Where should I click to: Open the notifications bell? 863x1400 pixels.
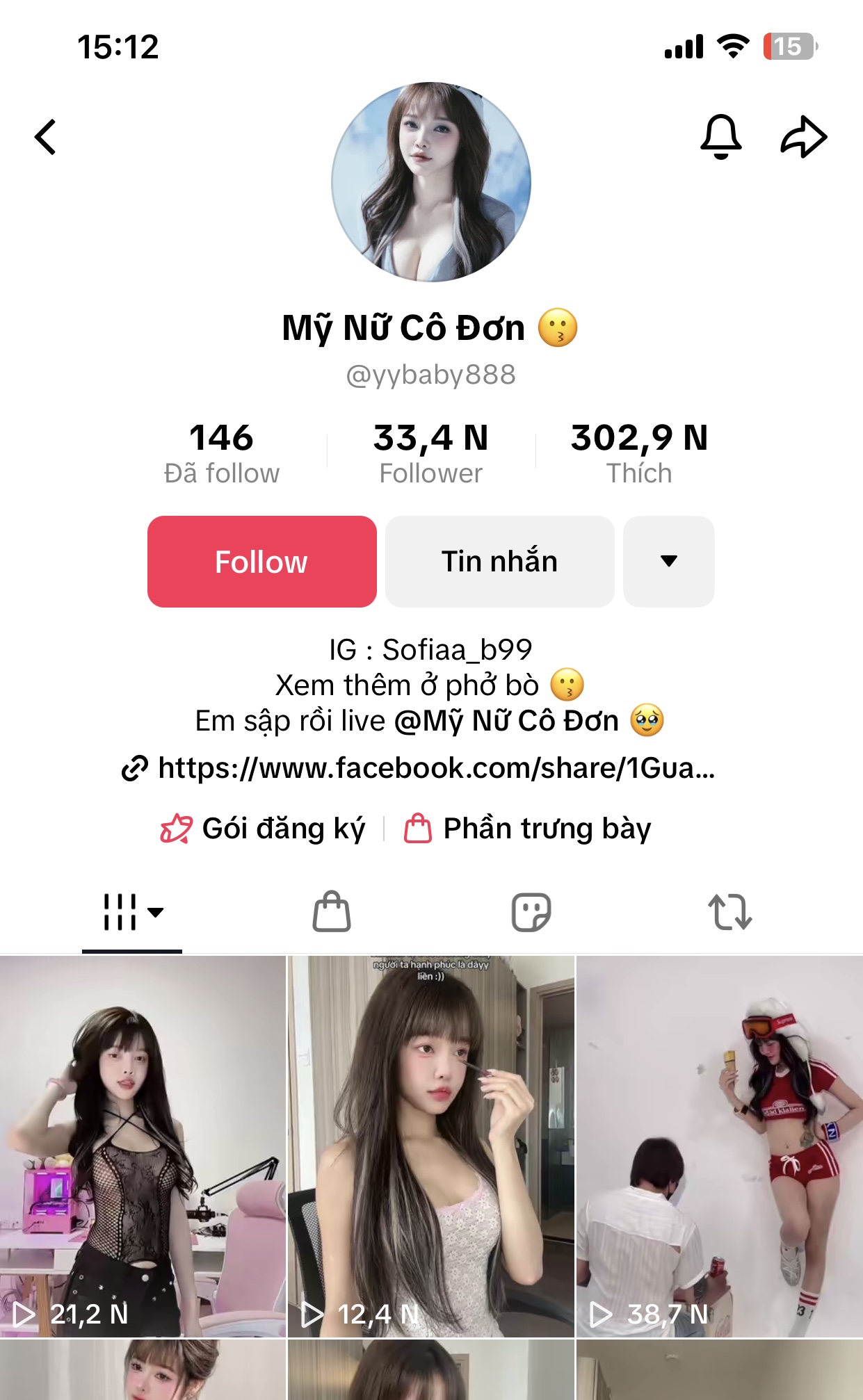[720, 136]
